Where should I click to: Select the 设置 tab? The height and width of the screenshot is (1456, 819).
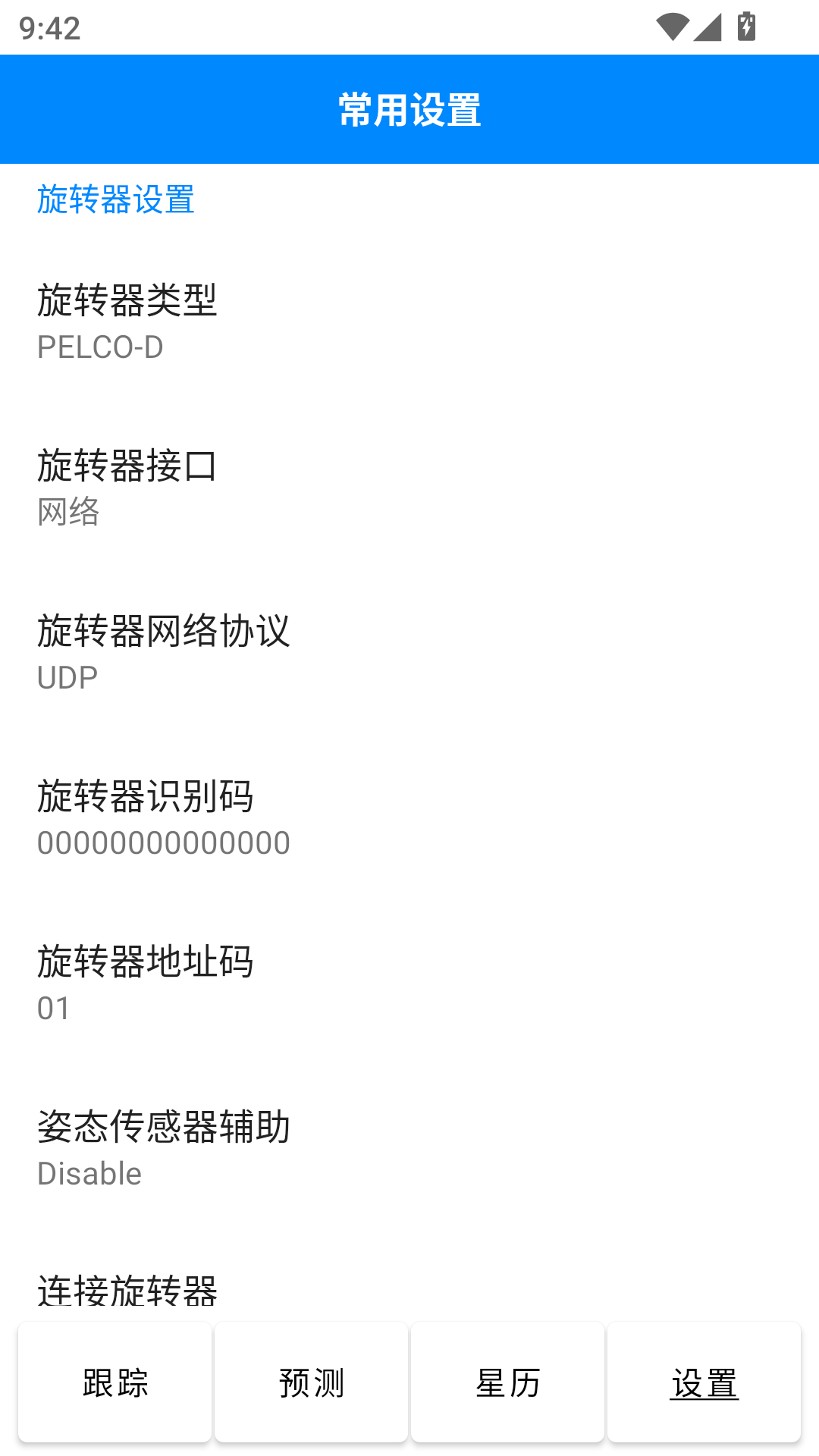[704, 1382]
